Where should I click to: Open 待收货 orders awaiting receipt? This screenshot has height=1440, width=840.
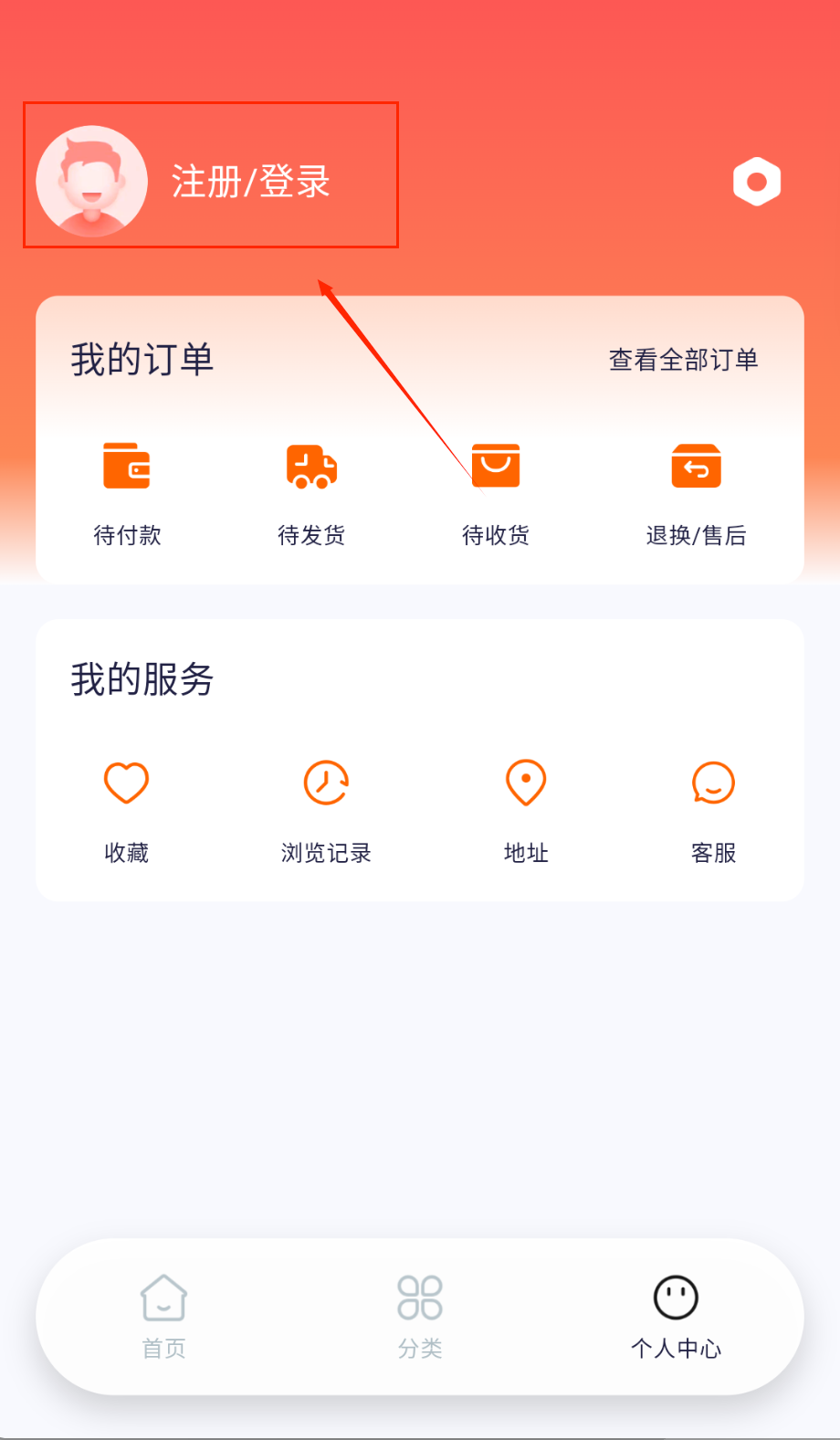496,493
